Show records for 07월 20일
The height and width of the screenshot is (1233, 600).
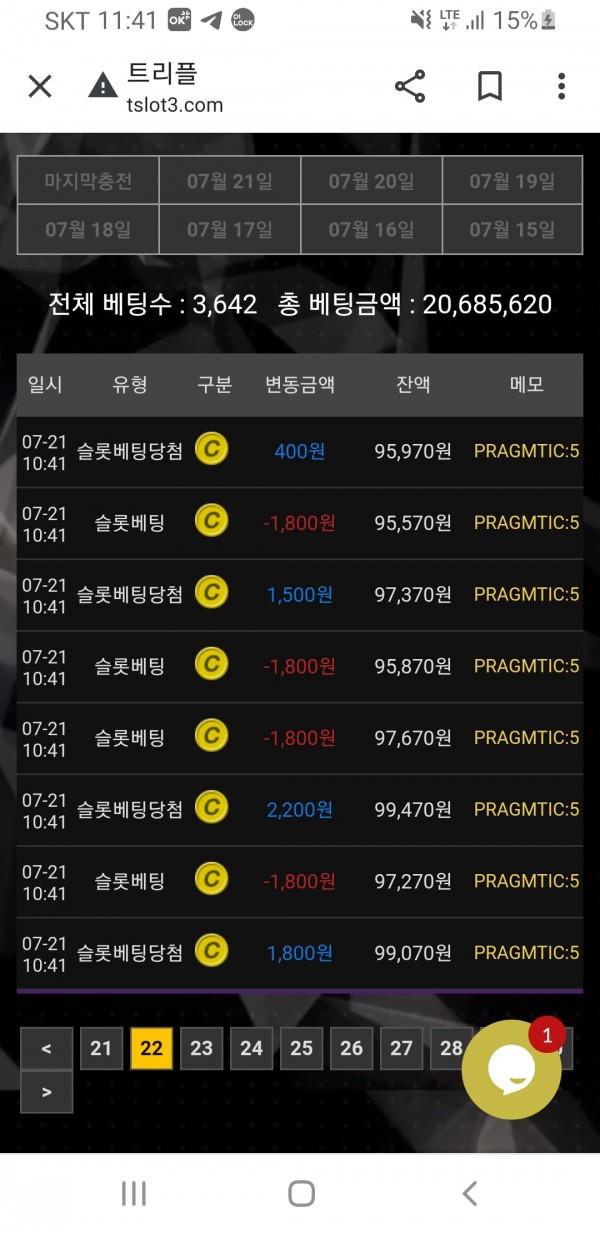pos(371,181)
